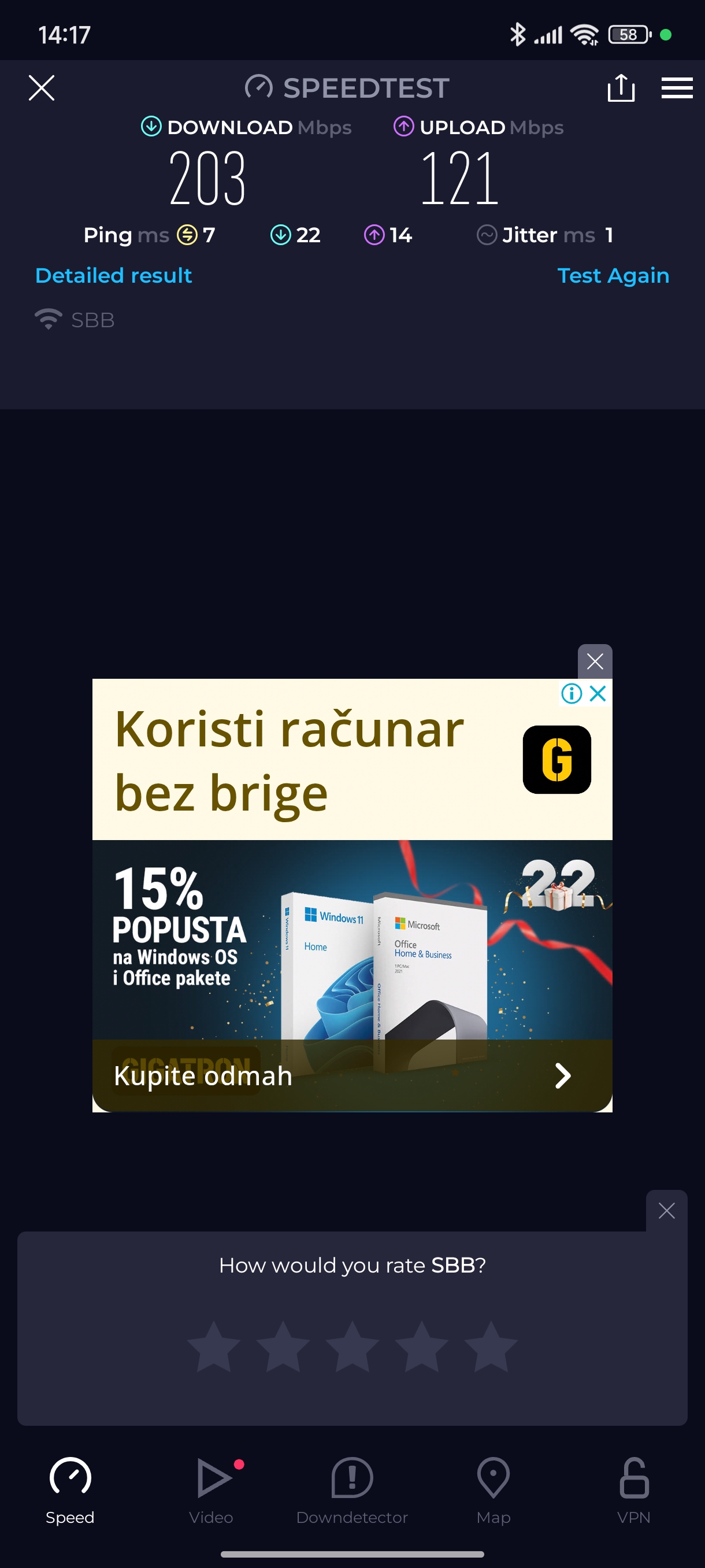705x1568 pixels.
Task: Open the hamburger menu
Action: [677, 88]
